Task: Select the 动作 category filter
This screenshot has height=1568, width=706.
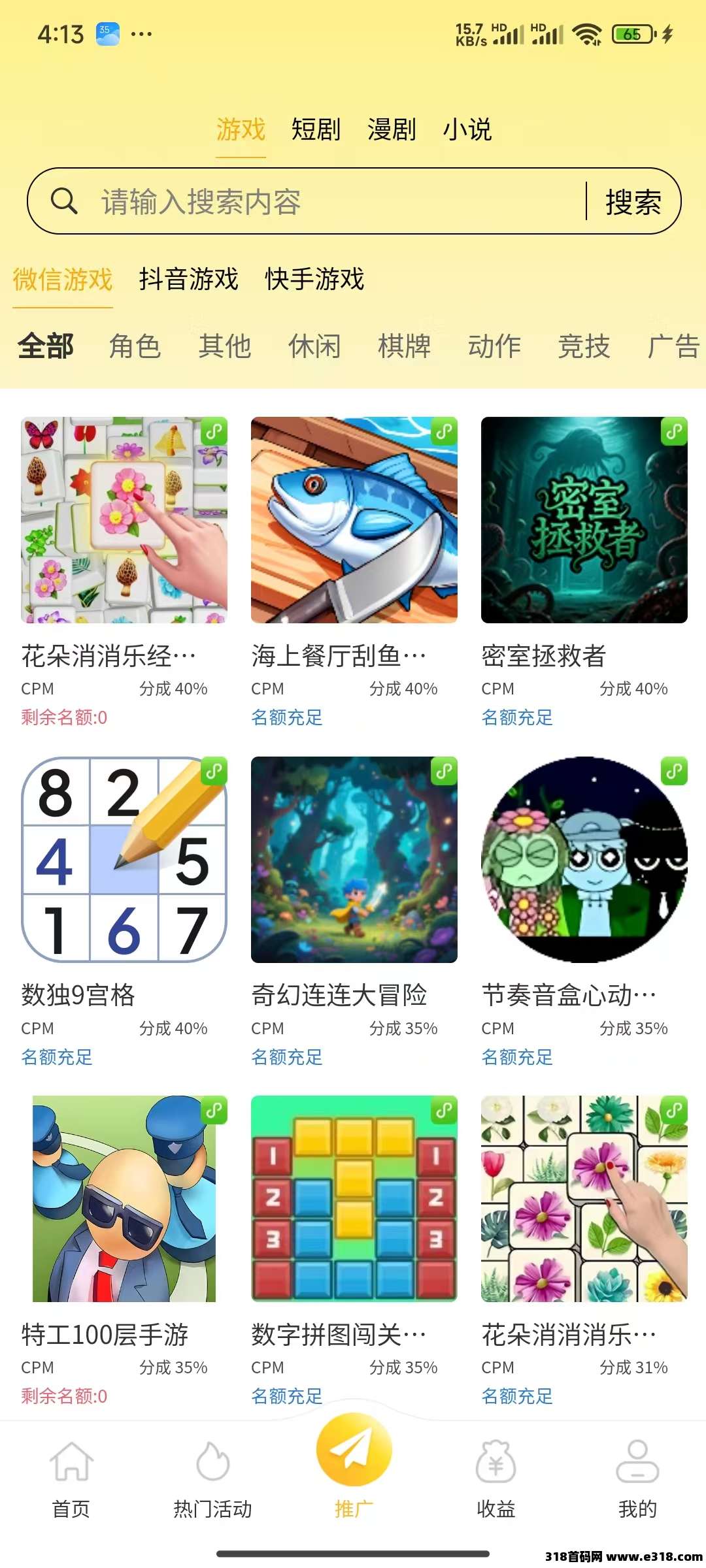Action: [494, 346]
